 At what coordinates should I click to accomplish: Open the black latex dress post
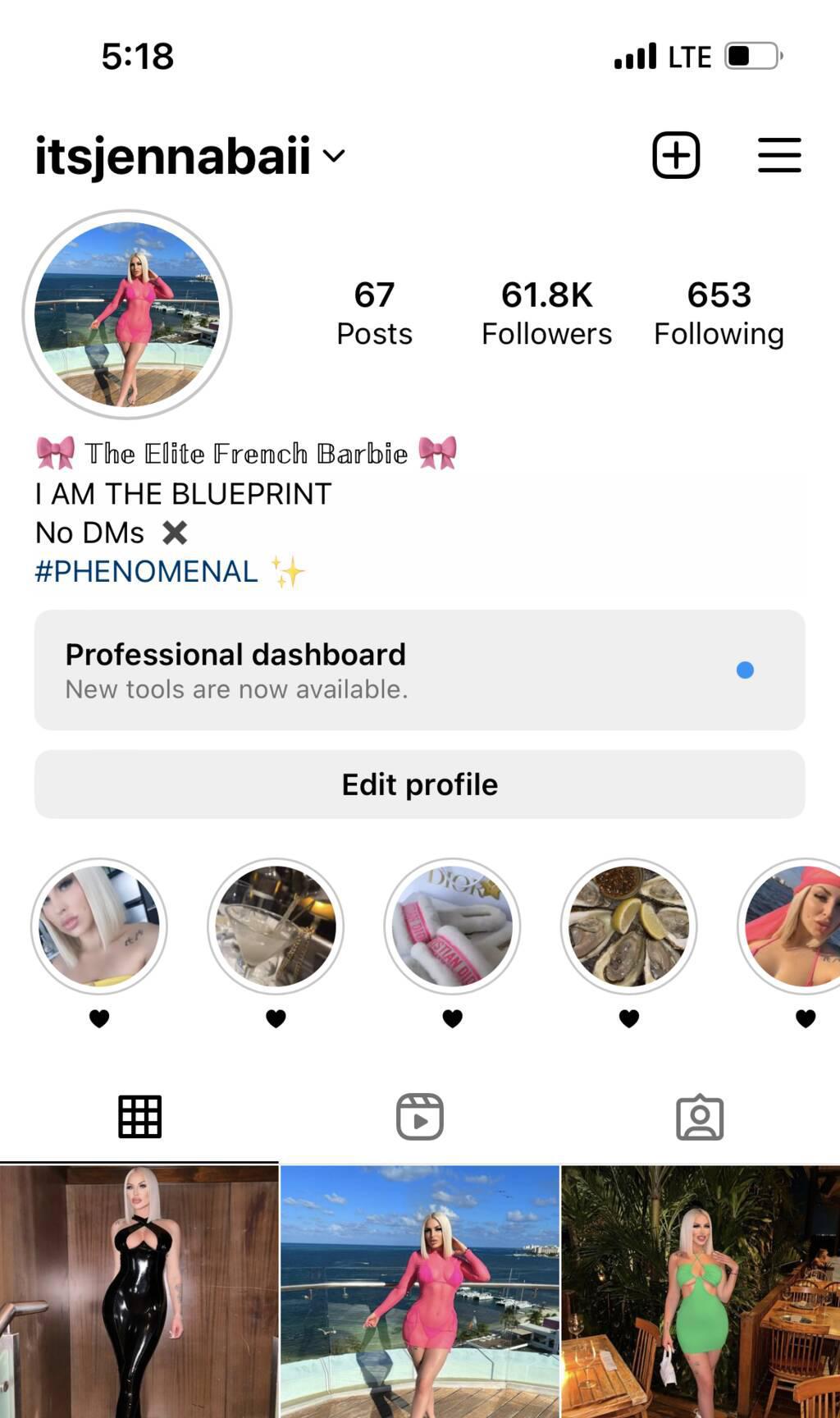[139, 1292]
